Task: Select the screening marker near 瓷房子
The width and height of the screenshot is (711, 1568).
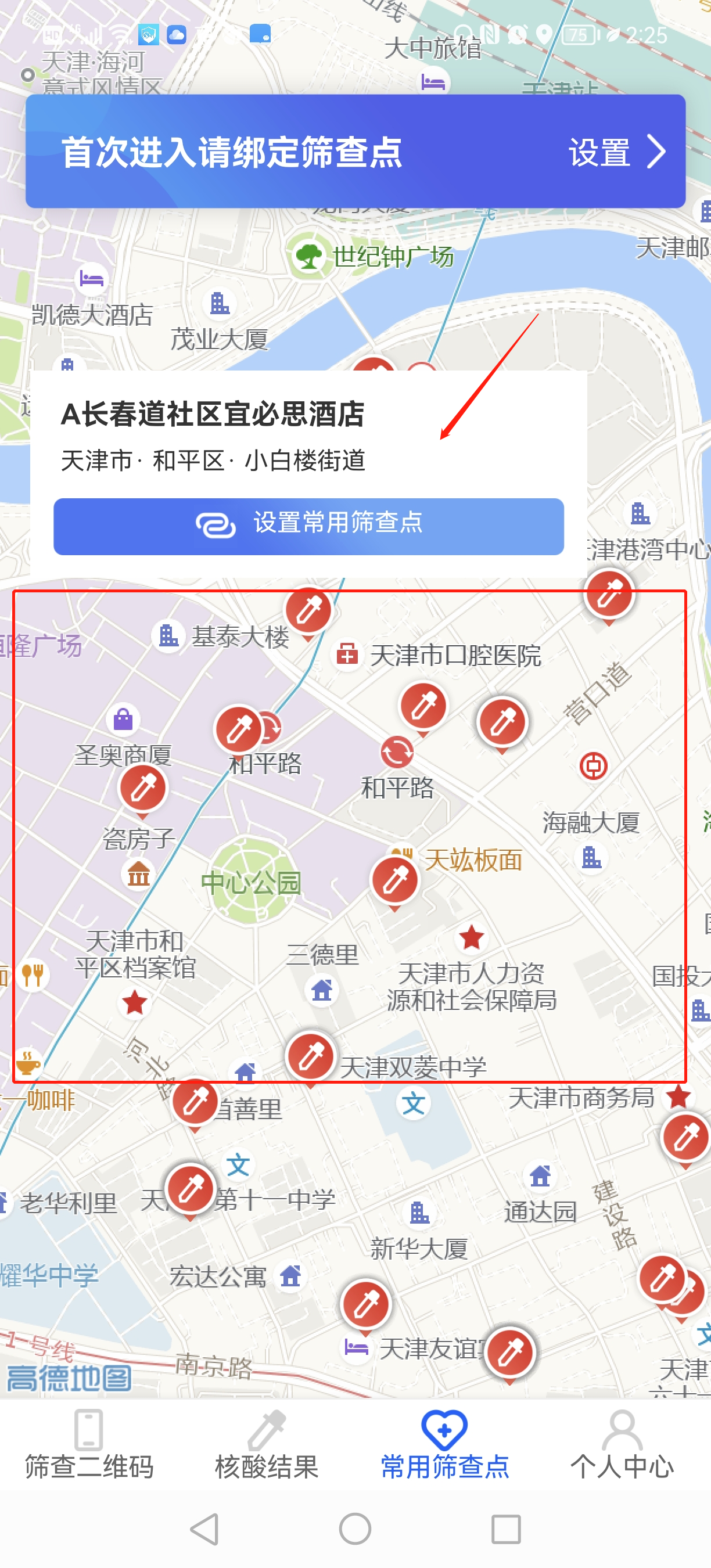Action: (x=143, y=787)
